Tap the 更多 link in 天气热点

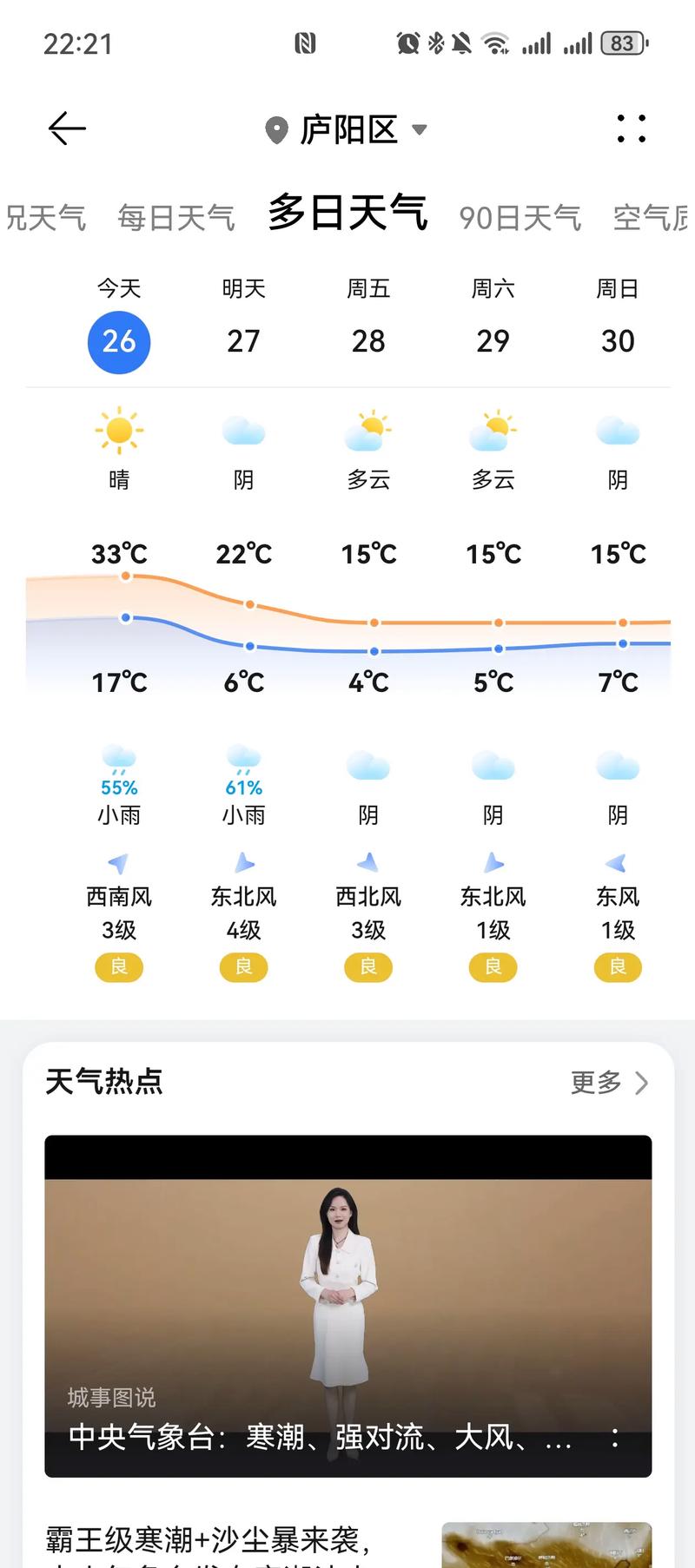596,1081
